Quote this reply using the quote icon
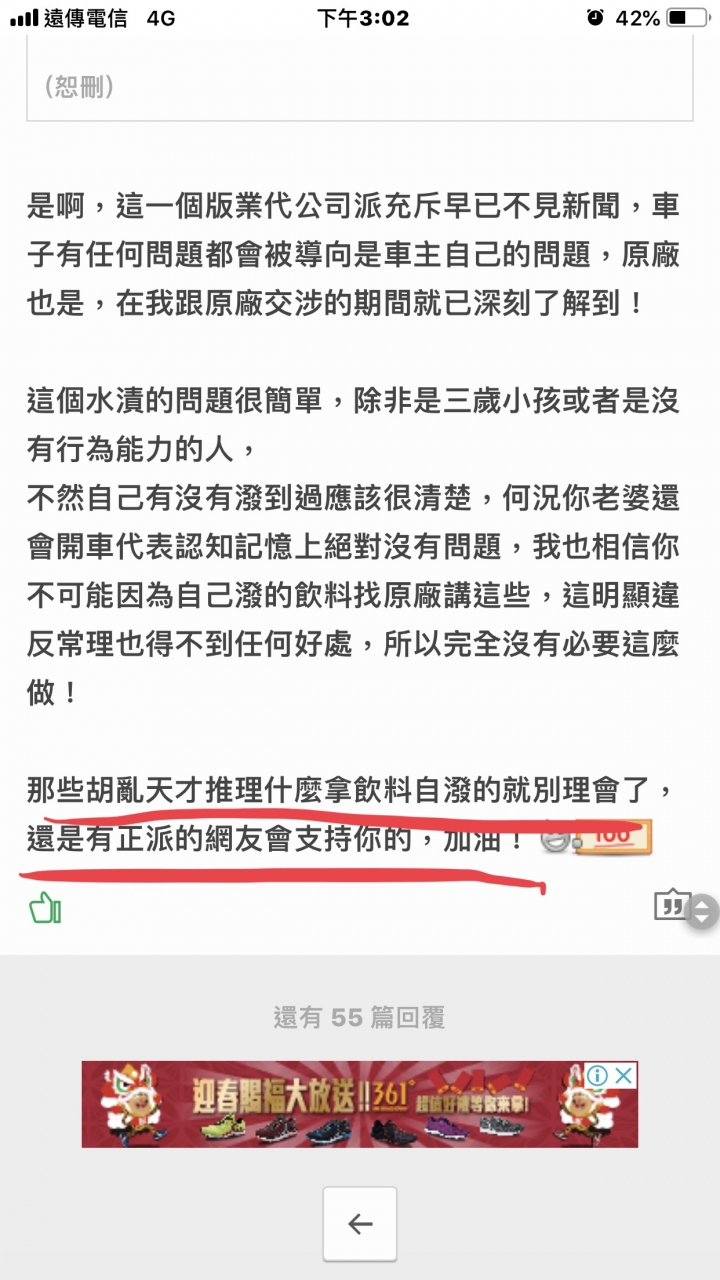Screen dimensions: 720x1280 [670, 906]
